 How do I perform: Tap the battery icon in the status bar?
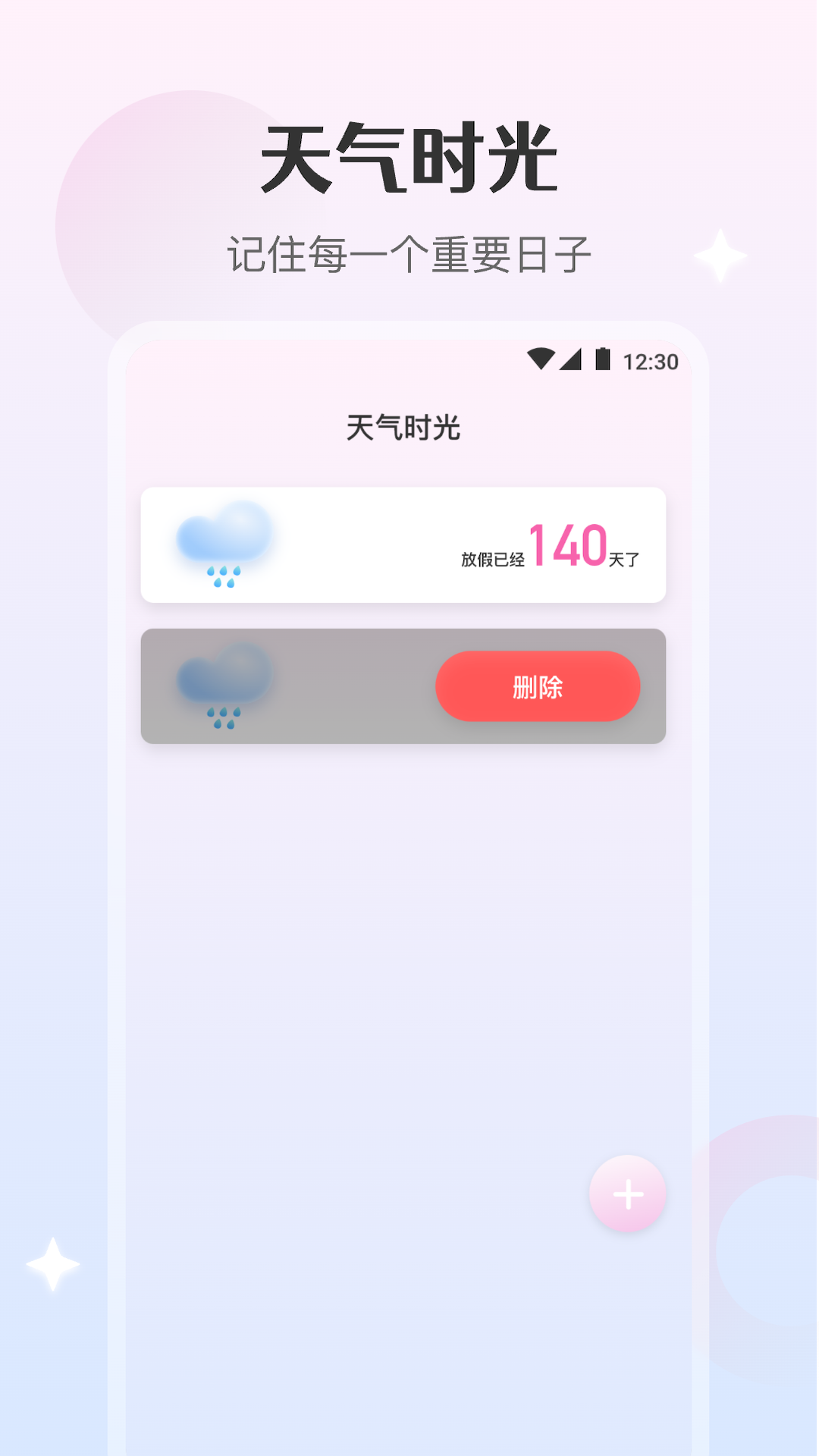coord(601,360)
